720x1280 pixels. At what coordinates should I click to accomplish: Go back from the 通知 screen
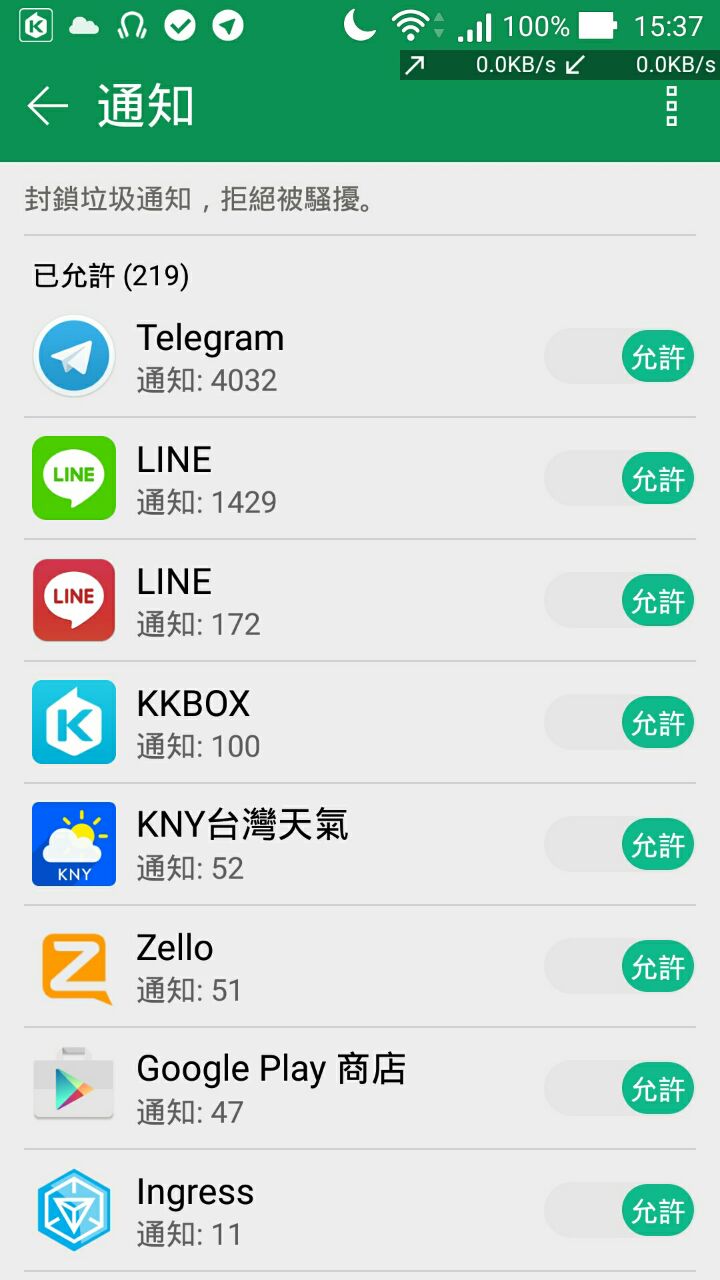click(x=47, y=106)
